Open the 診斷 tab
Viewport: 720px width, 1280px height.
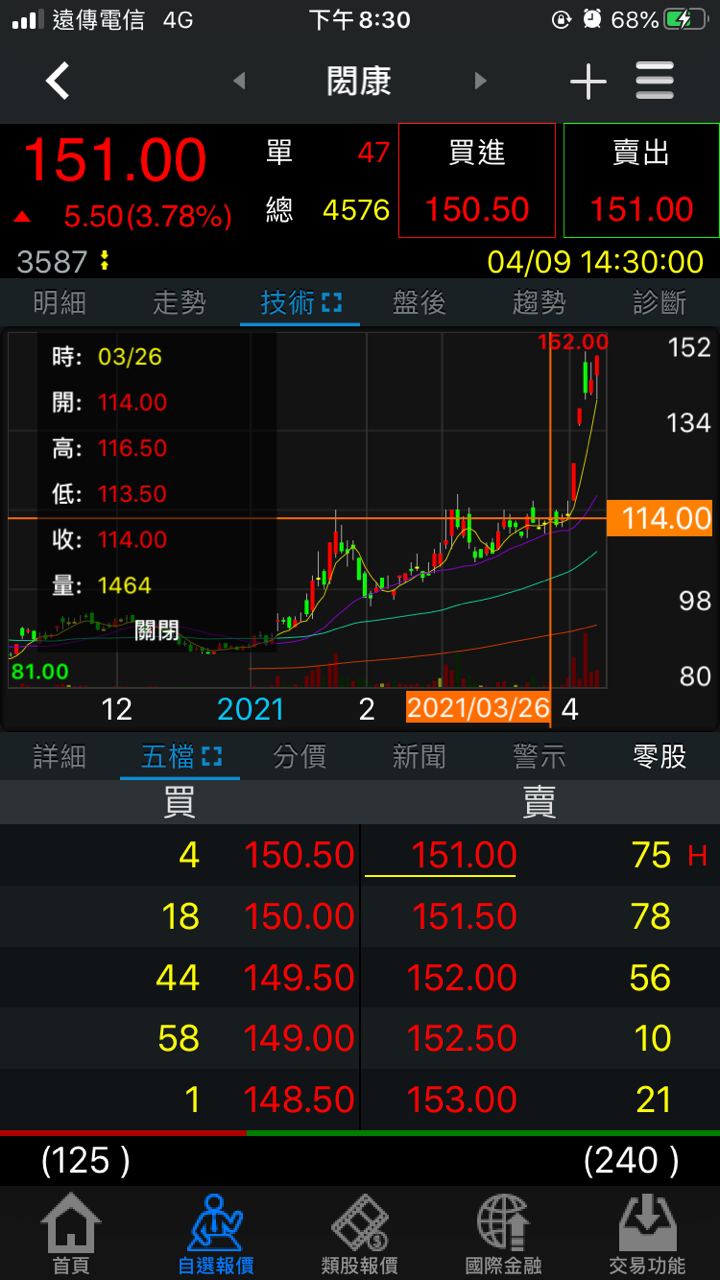660,302
